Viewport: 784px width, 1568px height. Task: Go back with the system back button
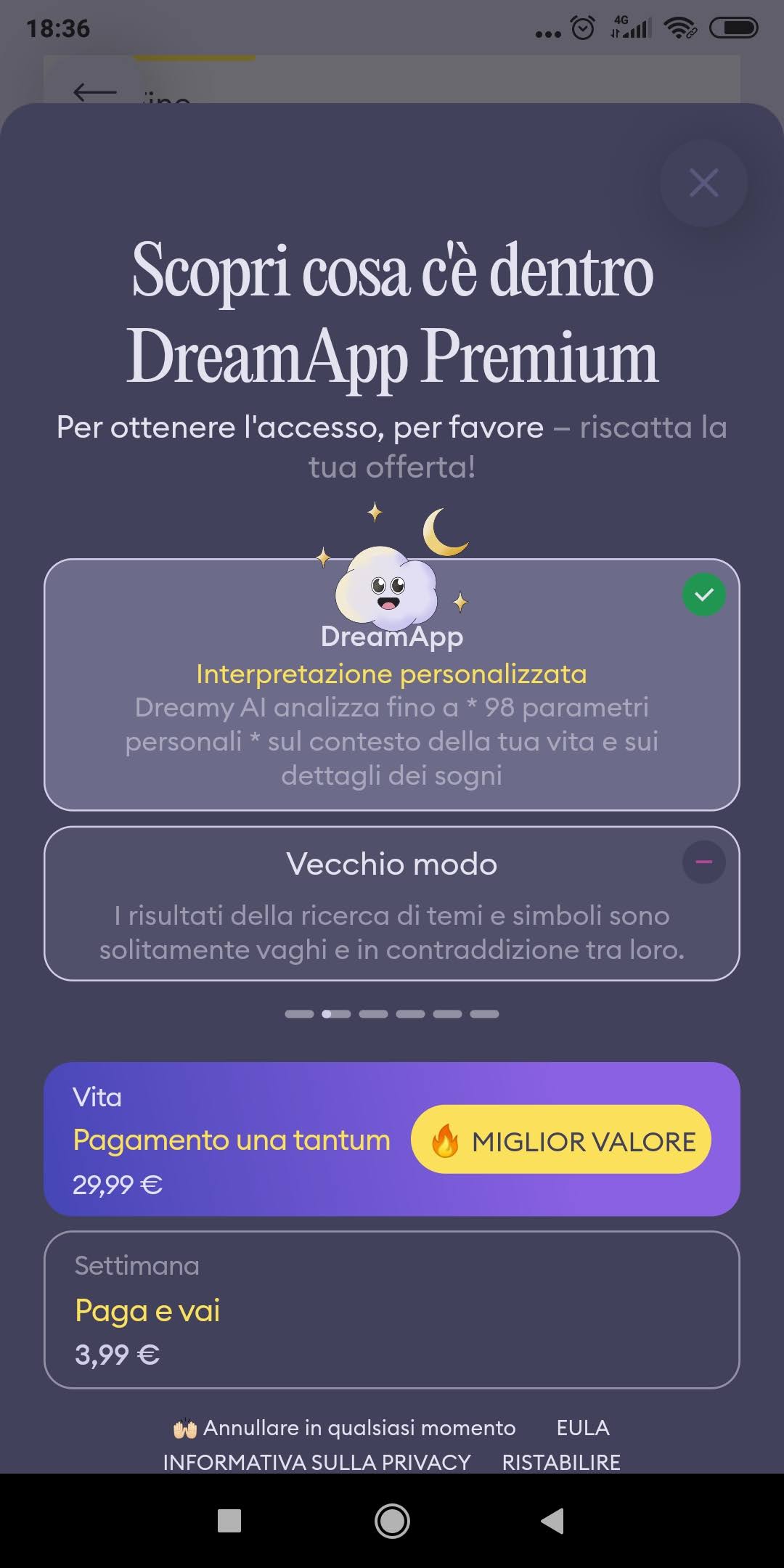553,1520
